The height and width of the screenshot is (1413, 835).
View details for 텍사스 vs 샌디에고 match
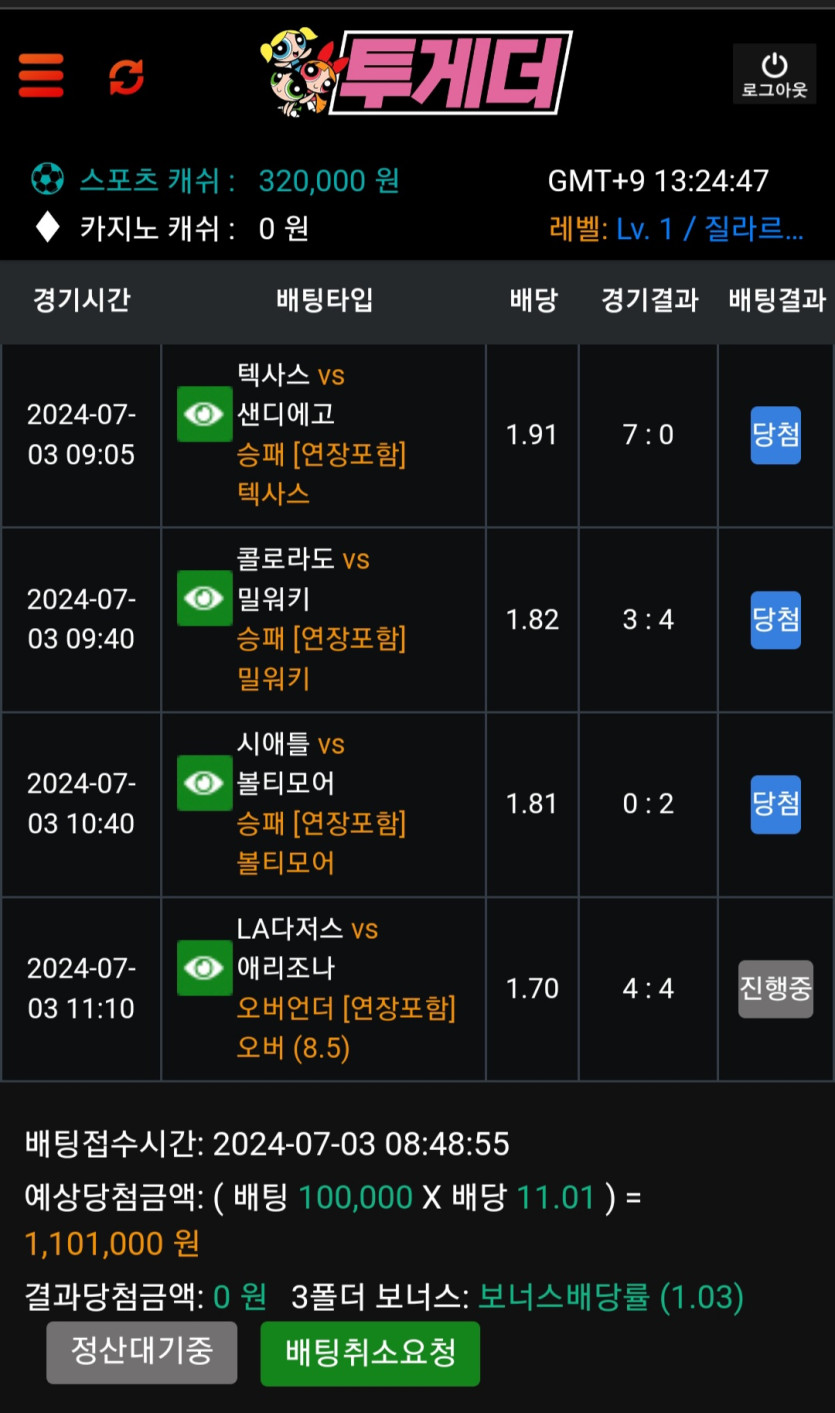[204, 414]
